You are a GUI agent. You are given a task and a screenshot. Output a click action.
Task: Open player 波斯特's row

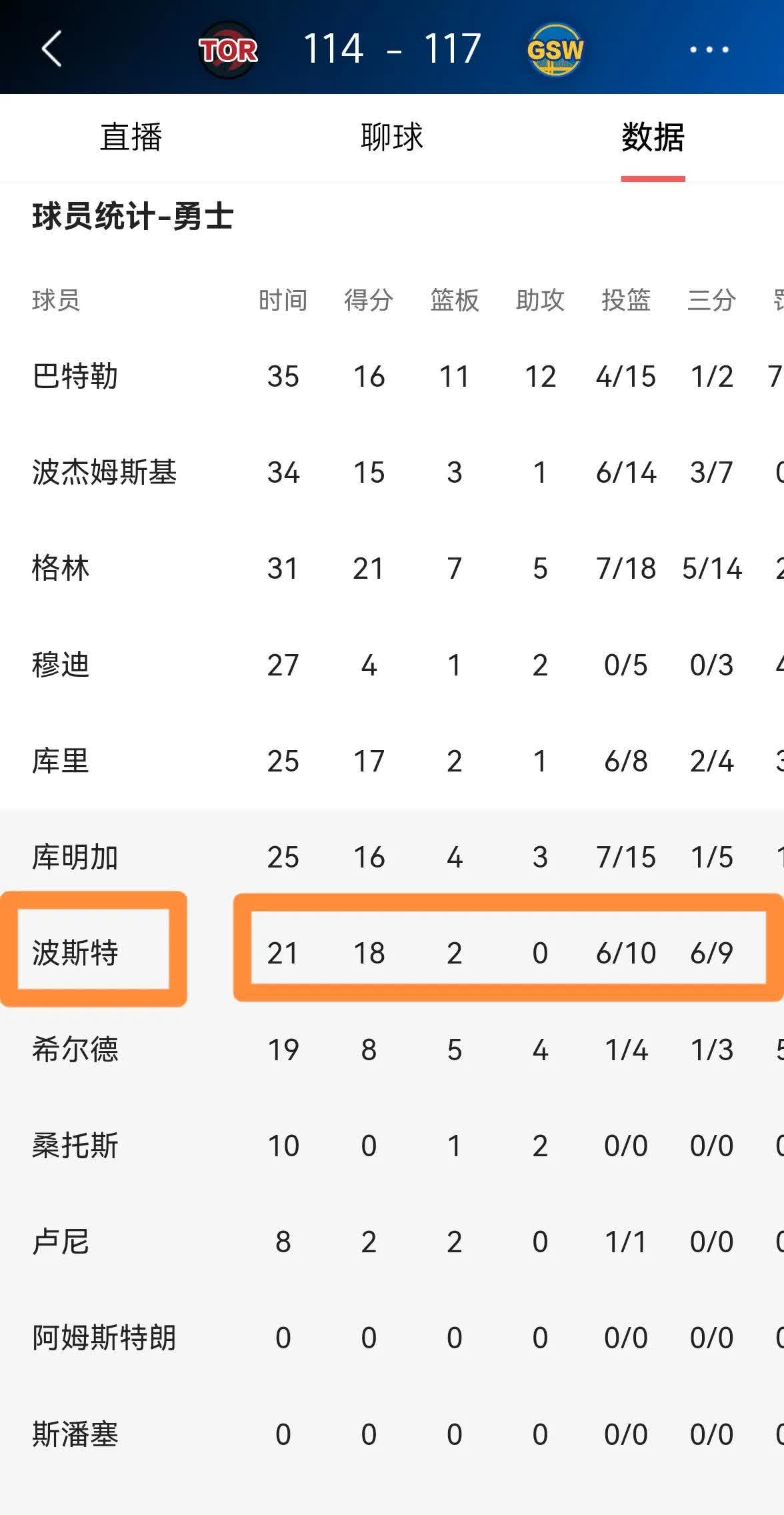coord(75,953)
